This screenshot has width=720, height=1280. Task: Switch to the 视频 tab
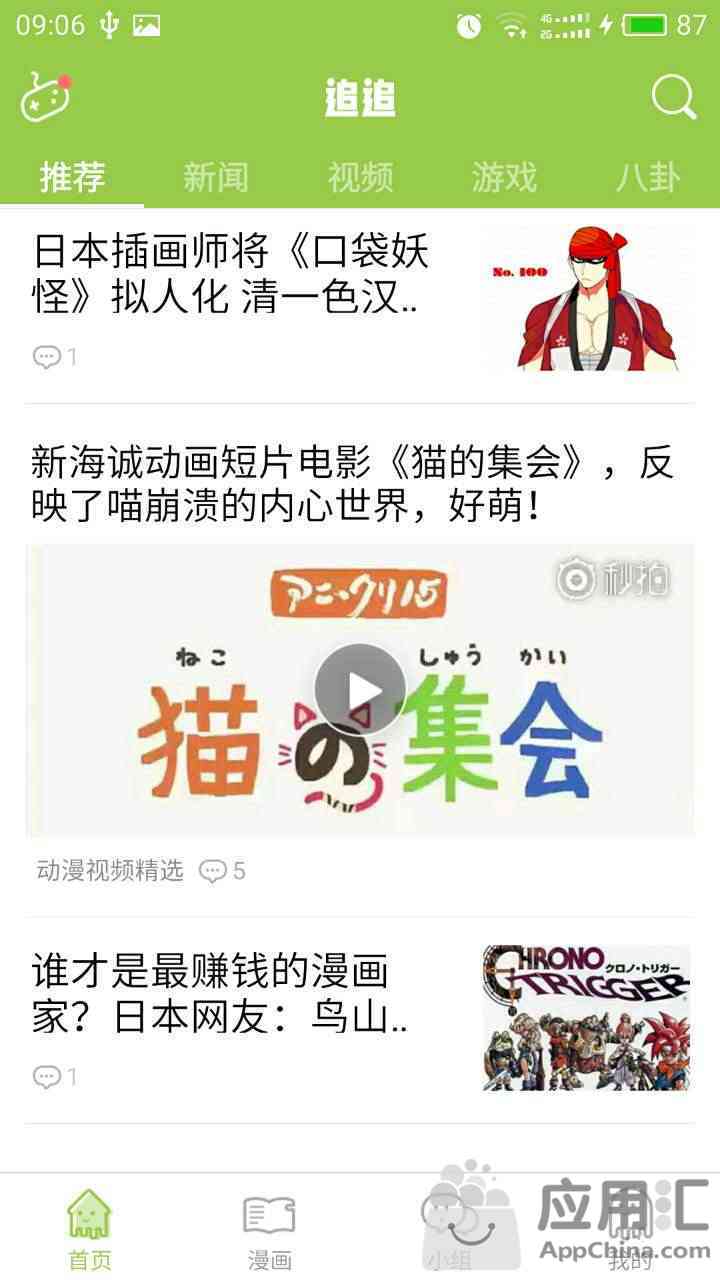coord(360,177)
